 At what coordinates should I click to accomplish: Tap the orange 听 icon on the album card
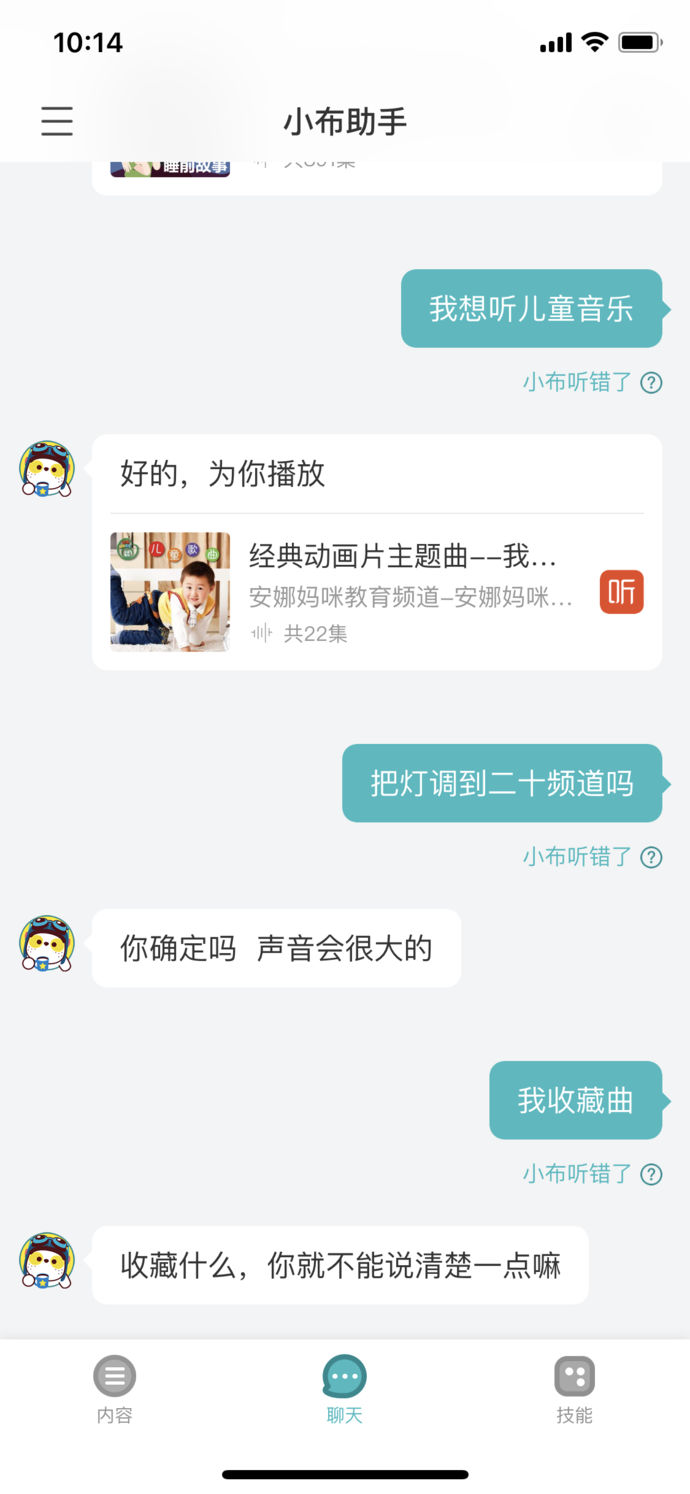pyautogui.click(x=621, y=592)
